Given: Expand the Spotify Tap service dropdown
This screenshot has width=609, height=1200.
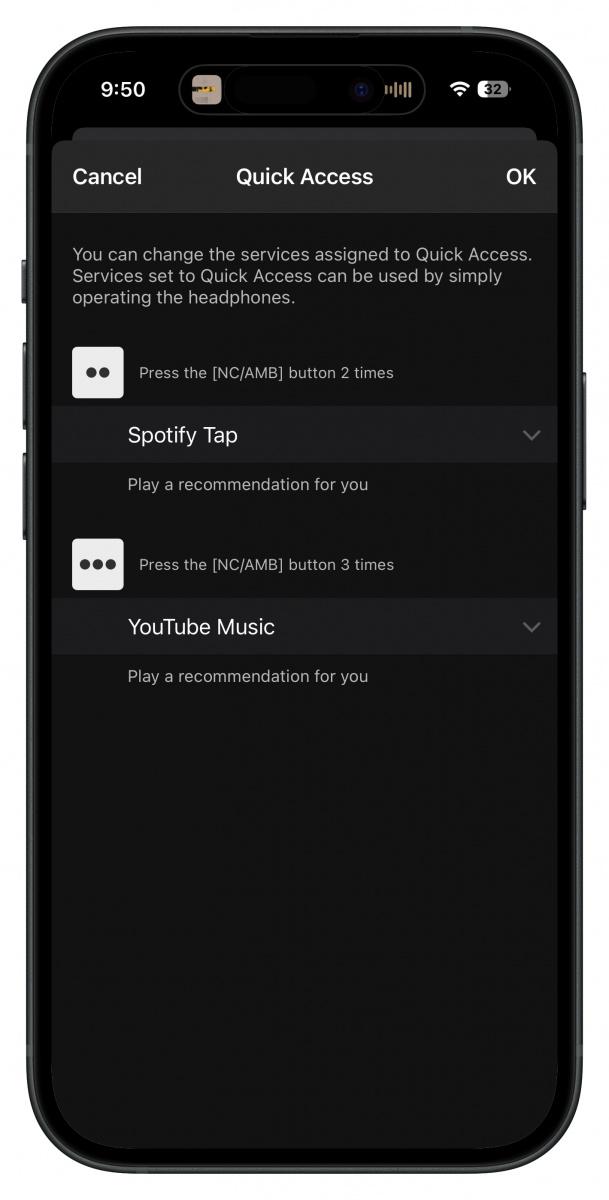Looking at the screenshot, I should pos(531,435).
